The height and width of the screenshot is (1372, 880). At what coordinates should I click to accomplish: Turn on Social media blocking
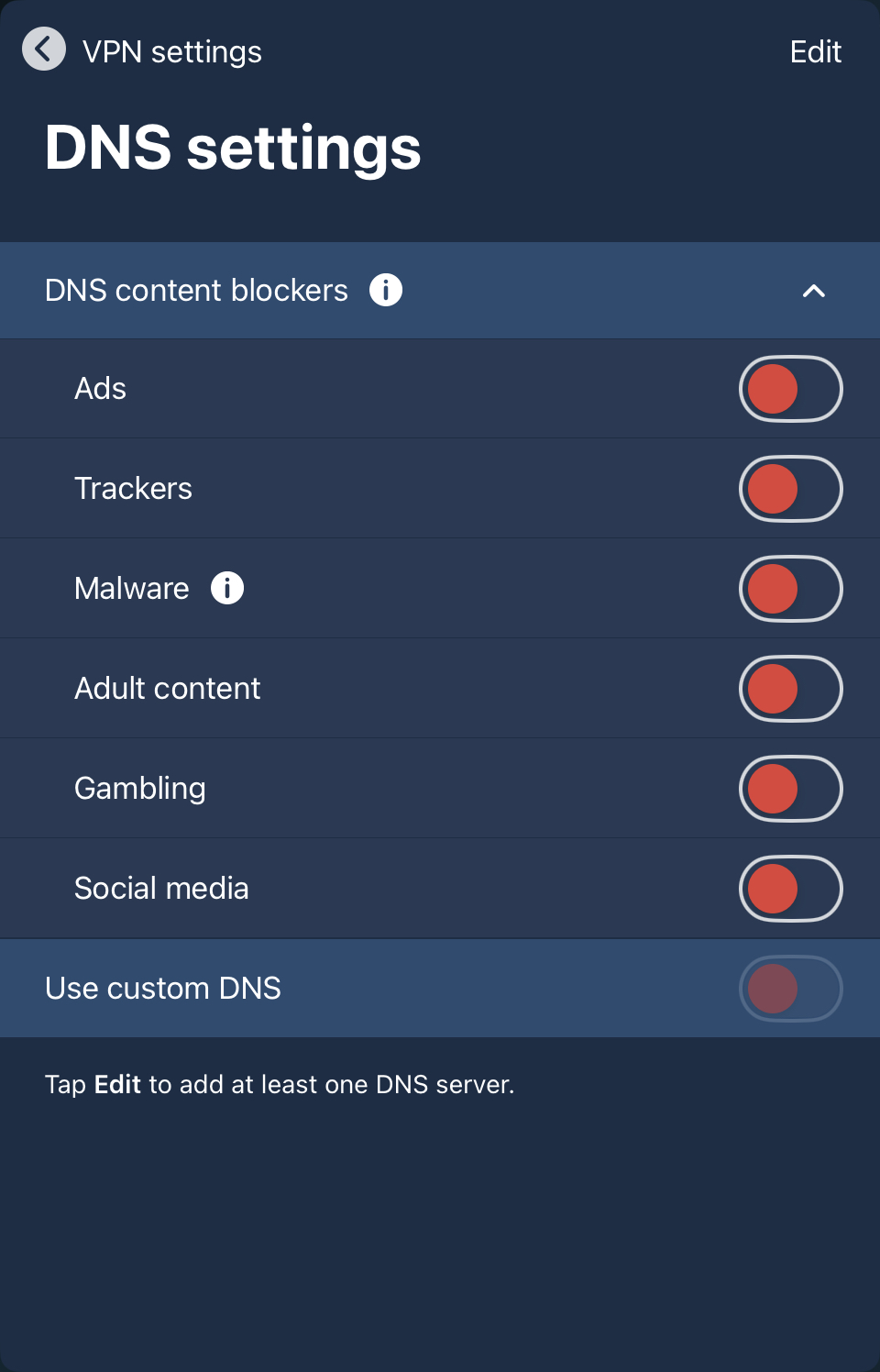pyautogui.click(x=790, y=889)
